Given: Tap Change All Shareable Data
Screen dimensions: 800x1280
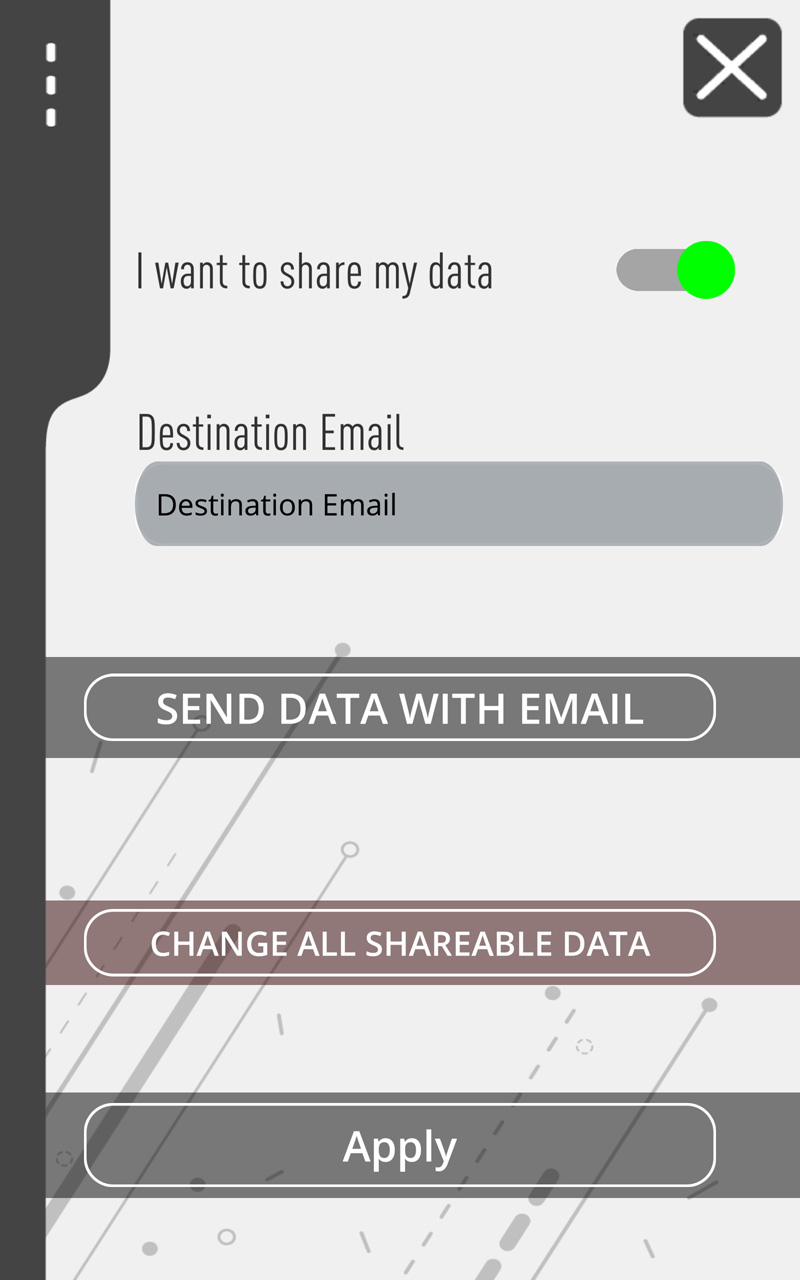Looking at the screenshot, I should [400, 942].
